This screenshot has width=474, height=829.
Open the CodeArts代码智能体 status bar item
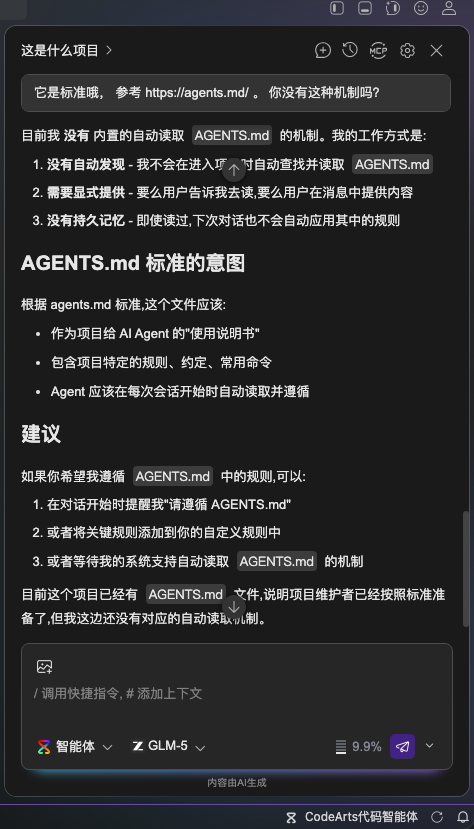coord(351,817)
